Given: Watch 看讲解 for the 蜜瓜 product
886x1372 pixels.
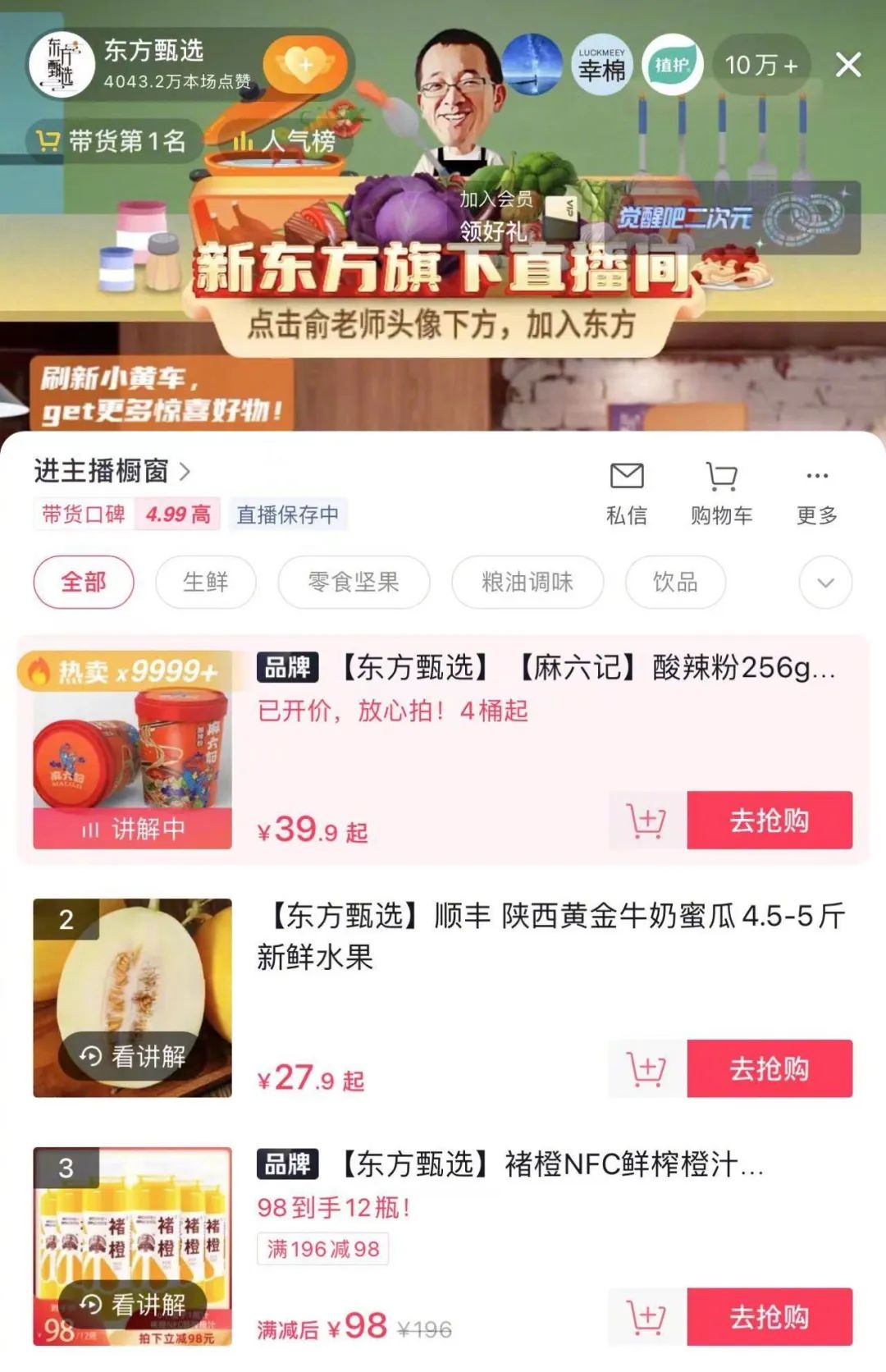Looking at the screenshot, I should (x=133, y=1055).
